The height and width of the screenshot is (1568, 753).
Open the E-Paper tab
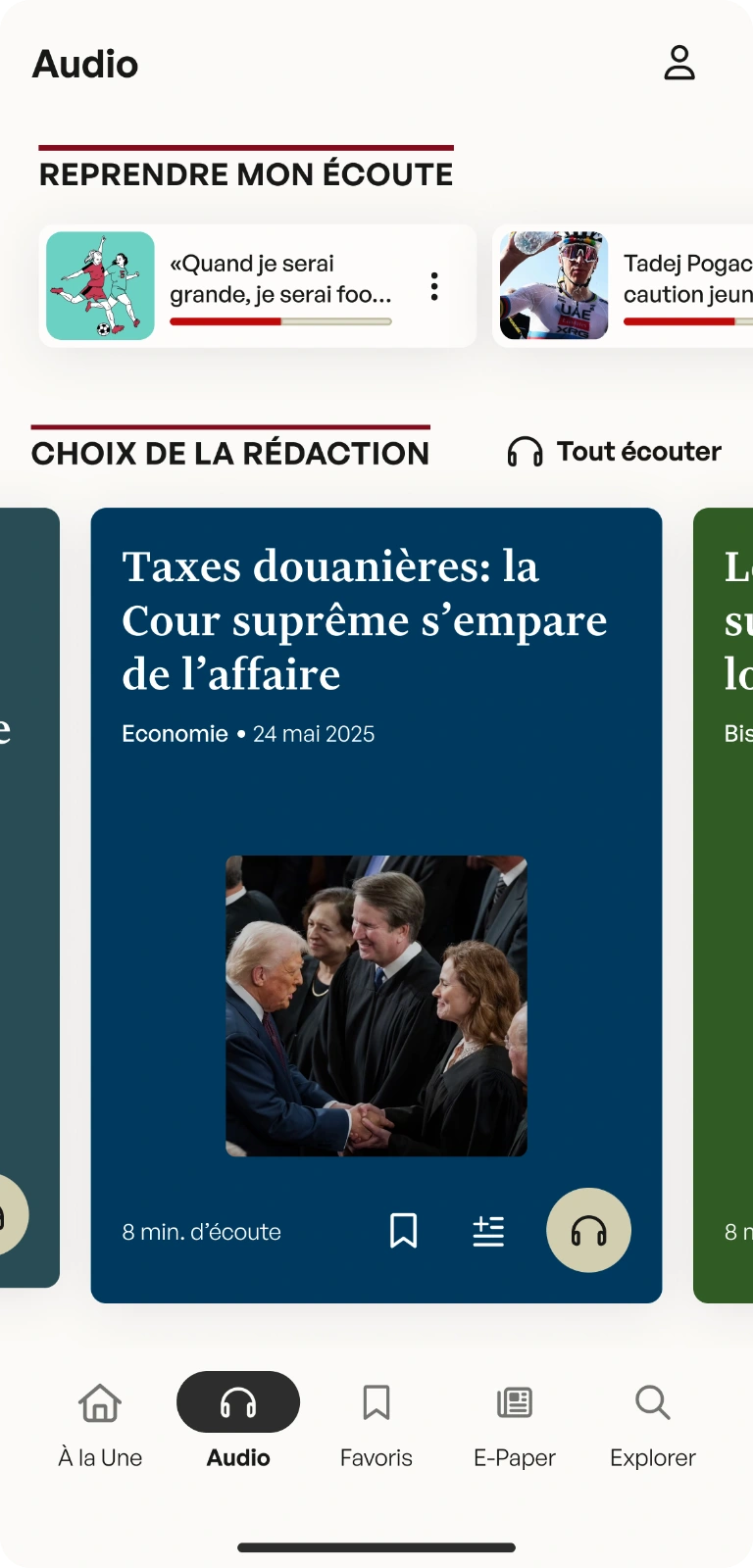515,1422
